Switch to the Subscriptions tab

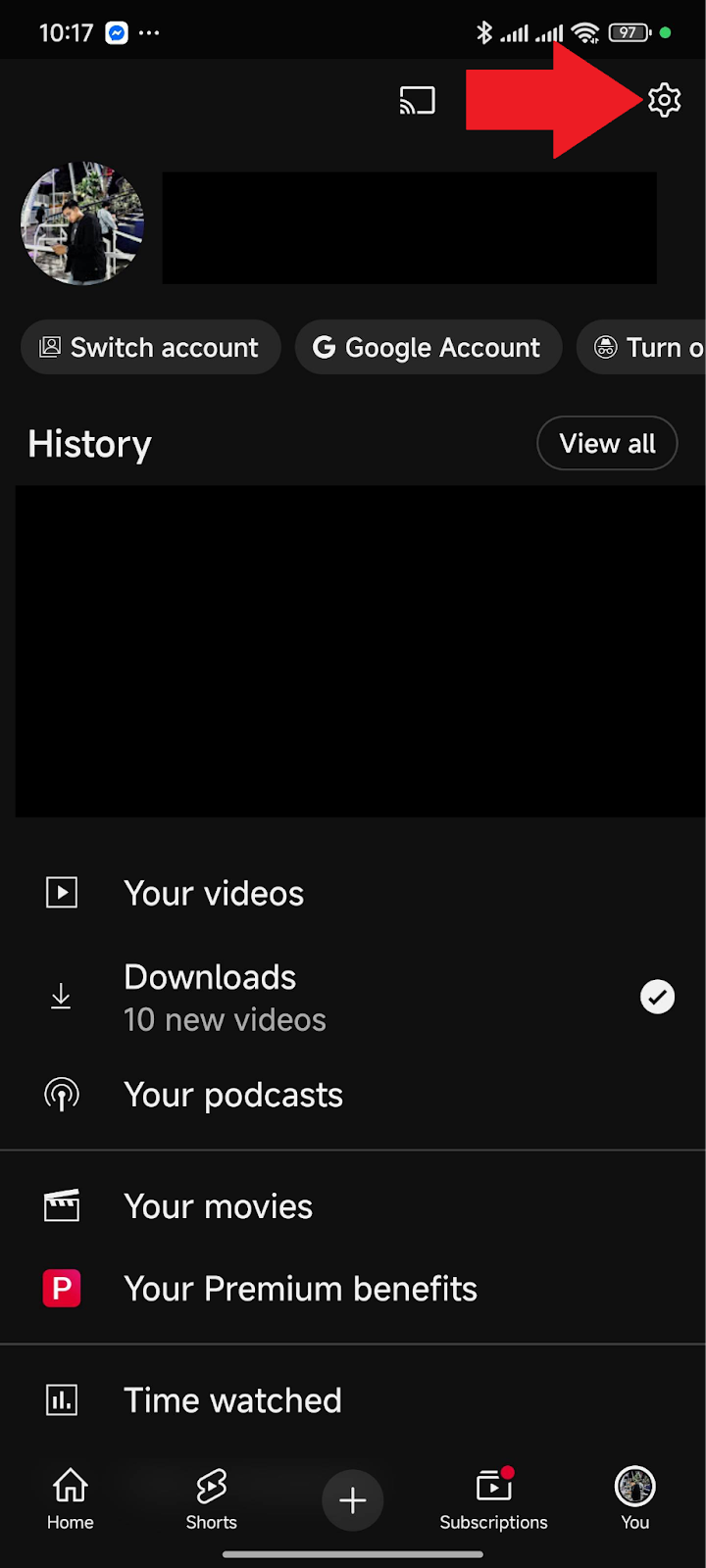[x=494, y=1499]
